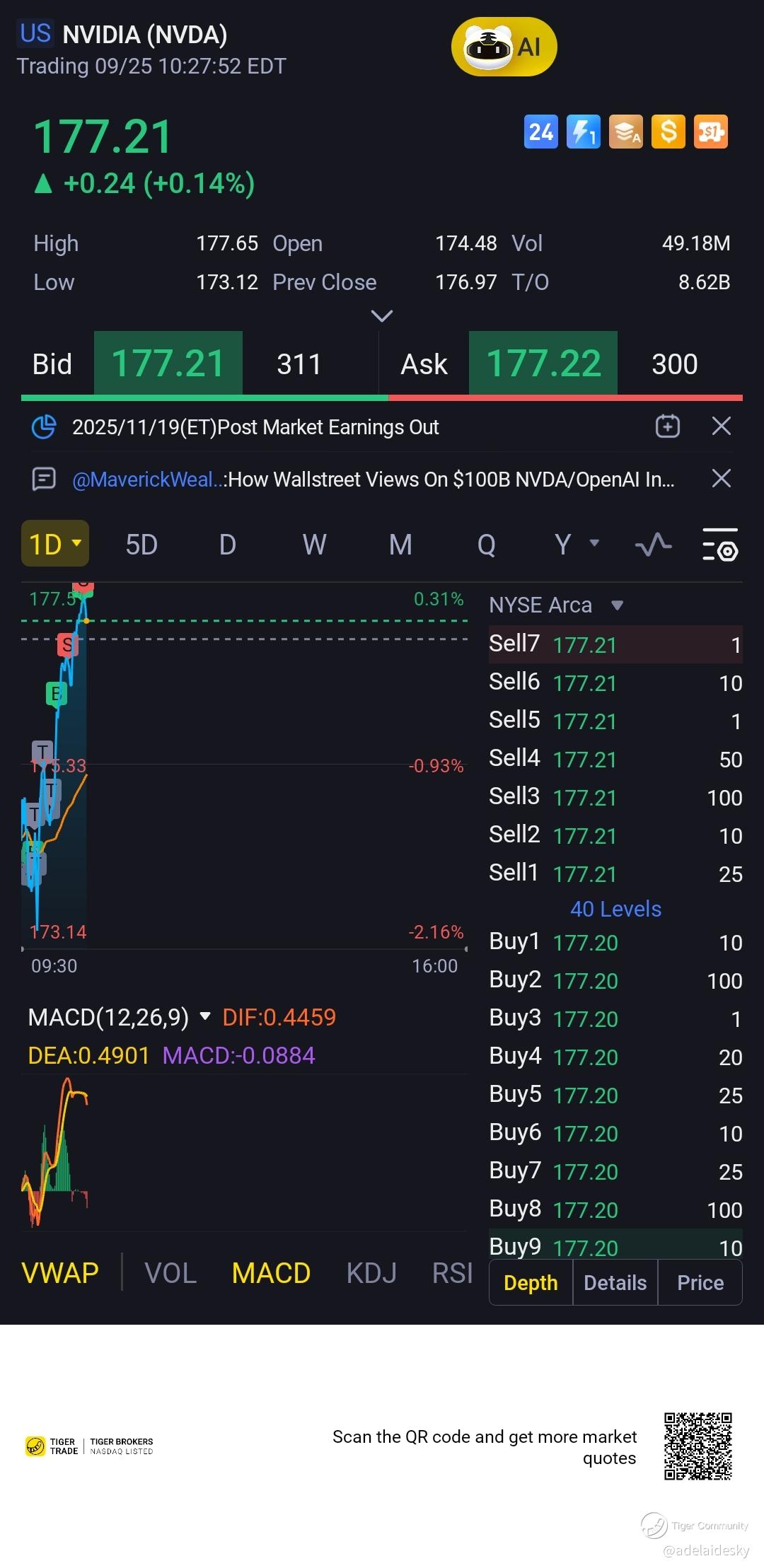Select the VOL indicator
This screenshot has width=764, height=1568.
(170, 1273)
